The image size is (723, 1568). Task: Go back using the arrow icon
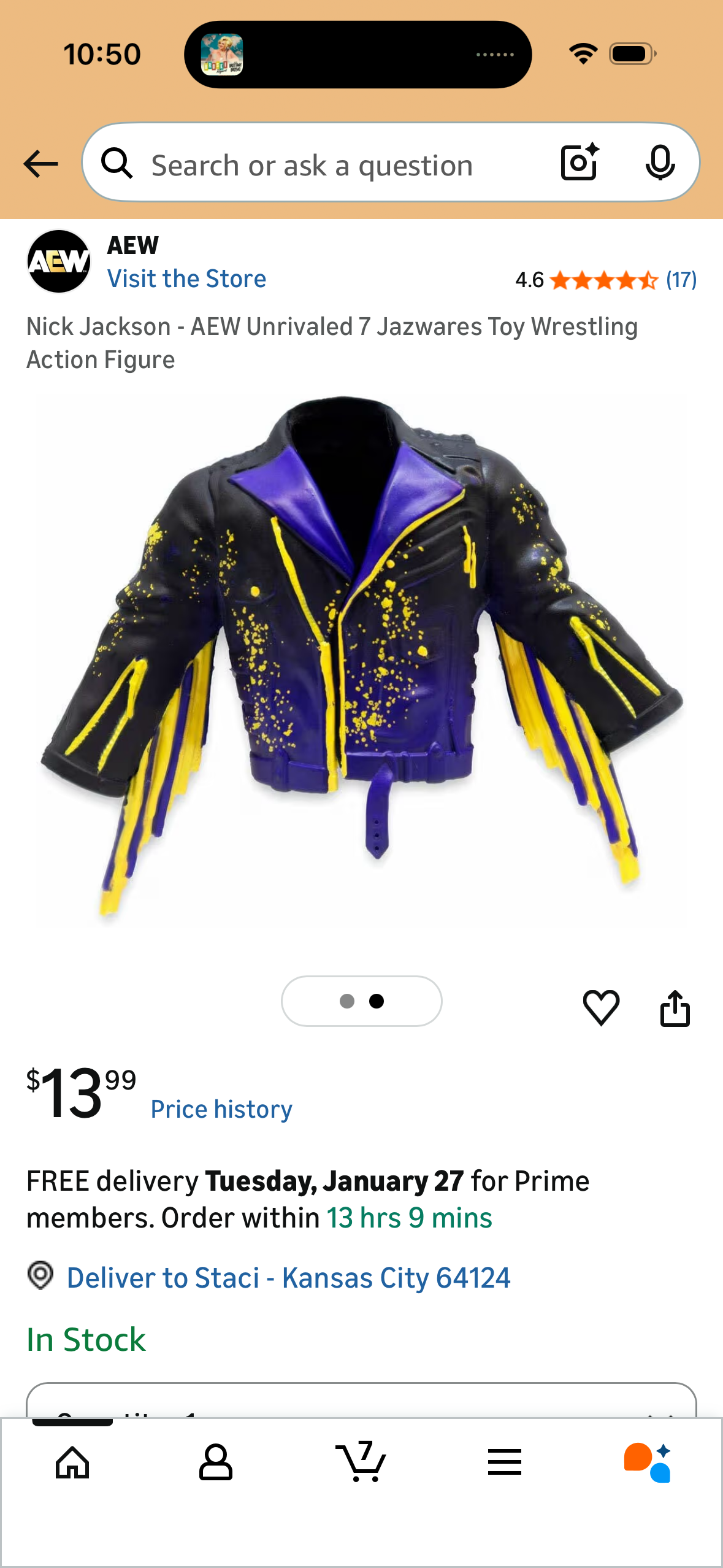tap(40, 164)
